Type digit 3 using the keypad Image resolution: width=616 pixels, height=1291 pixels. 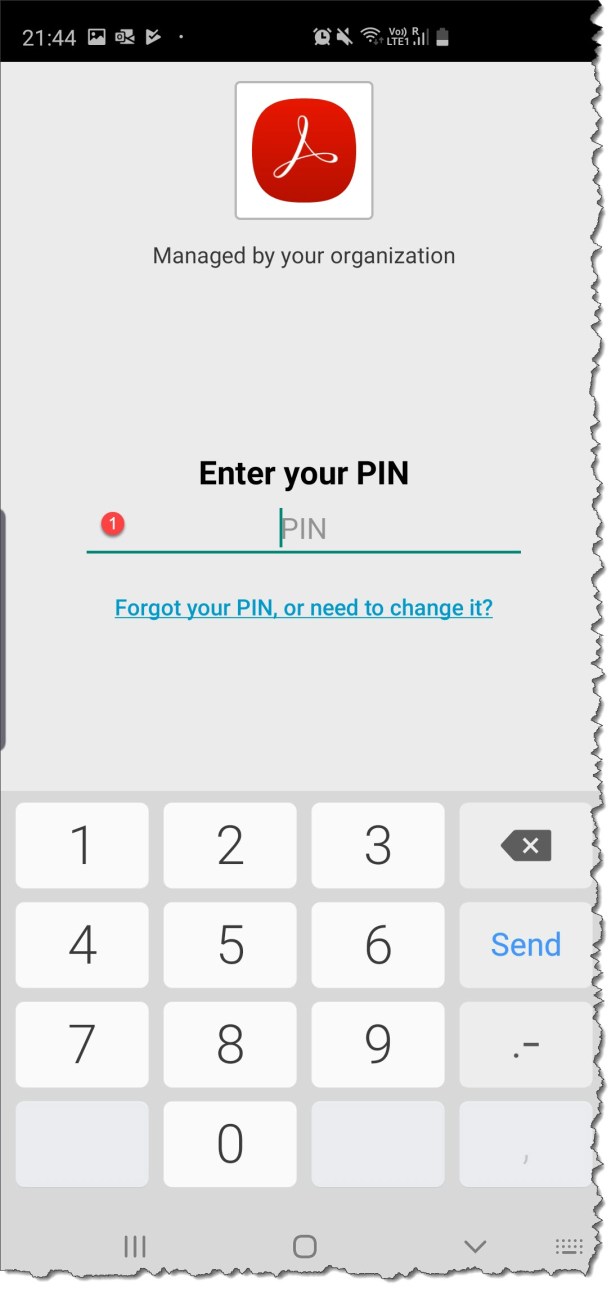[378, 846]
